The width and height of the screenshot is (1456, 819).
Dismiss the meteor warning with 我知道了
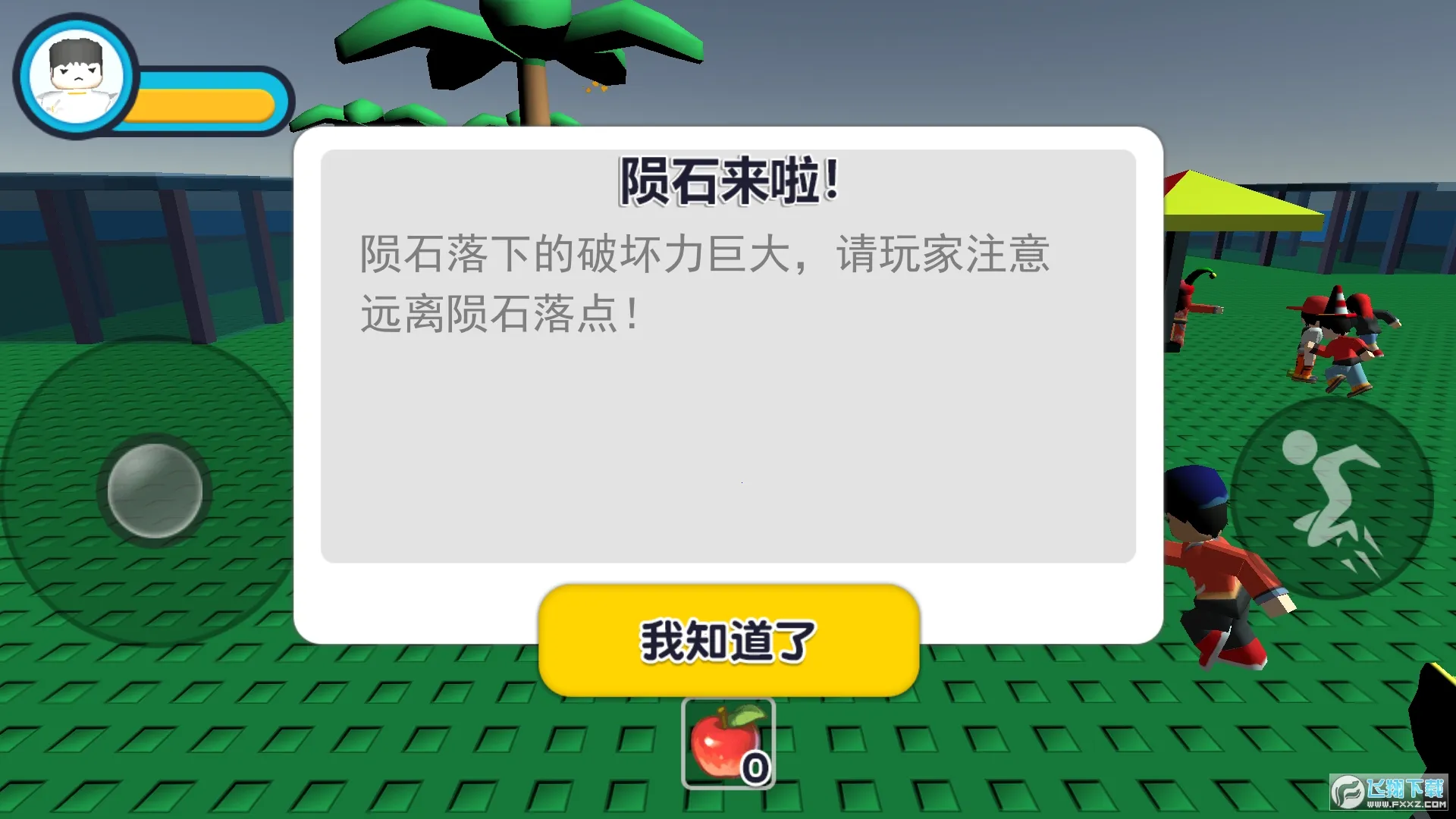[728, 641]
